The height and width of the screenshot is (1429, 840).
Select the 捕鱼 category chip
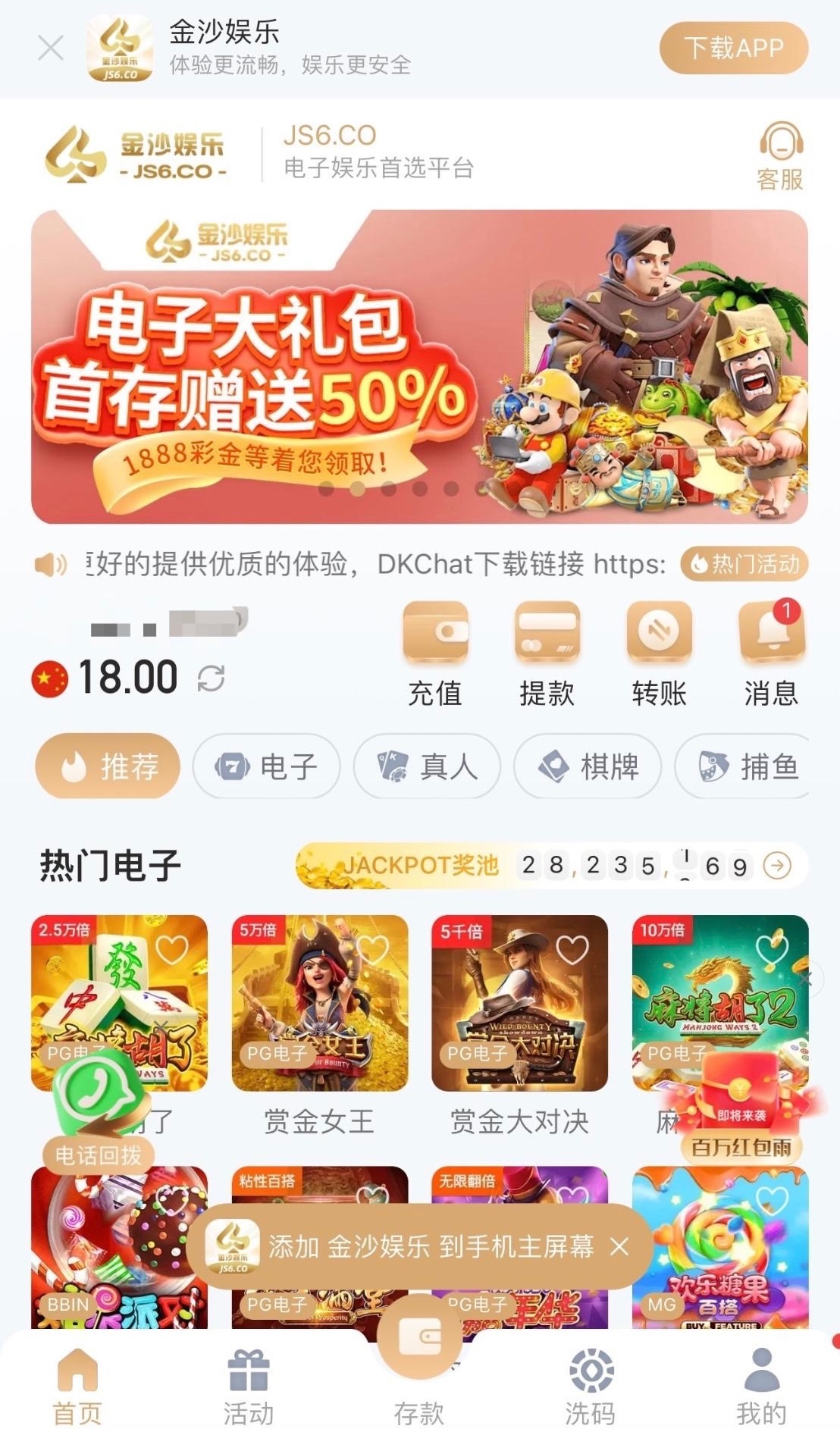click(747, 766)
